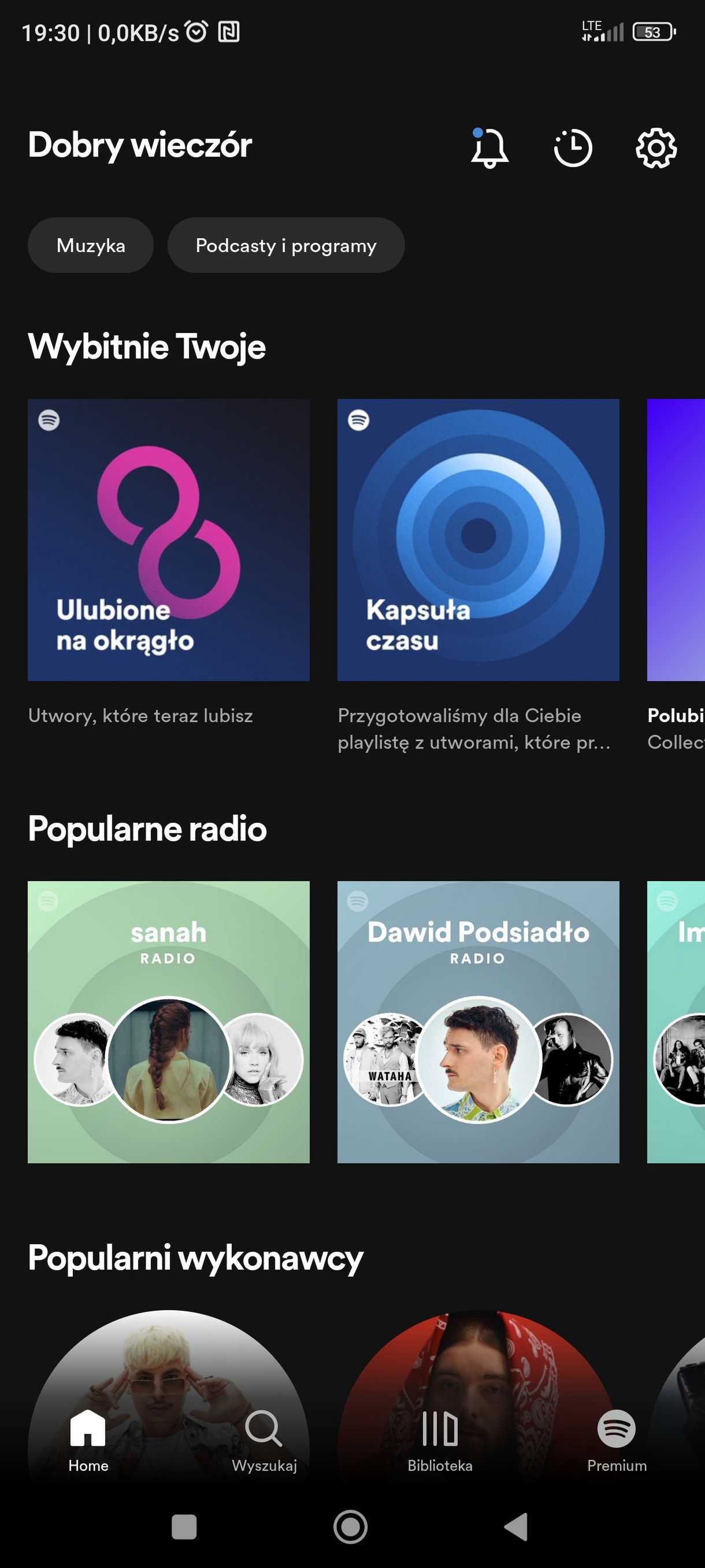
Task: Open the notifications bell
Action: click(489, 147)
